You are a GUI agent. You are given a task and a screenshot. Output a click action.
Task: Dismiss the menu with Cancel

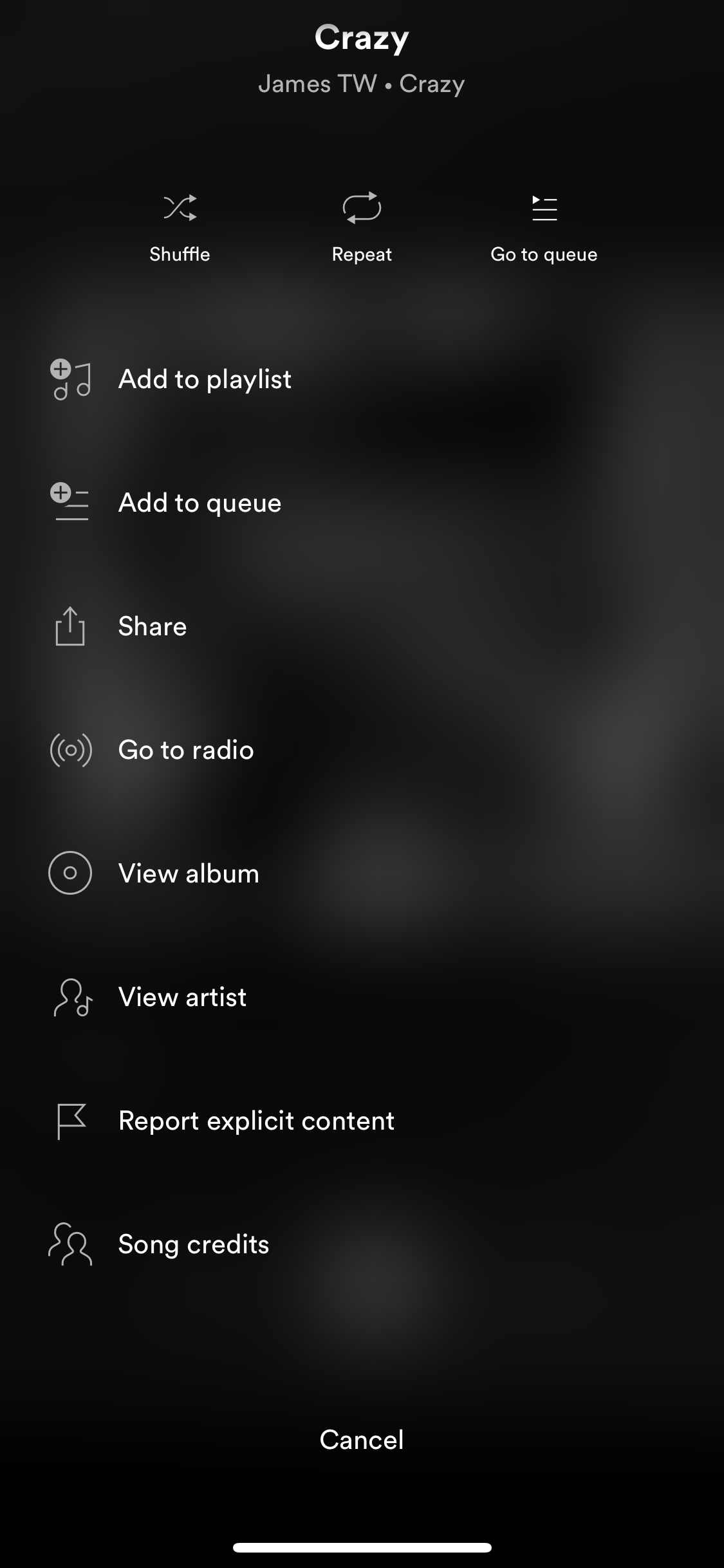(362, 1439)
